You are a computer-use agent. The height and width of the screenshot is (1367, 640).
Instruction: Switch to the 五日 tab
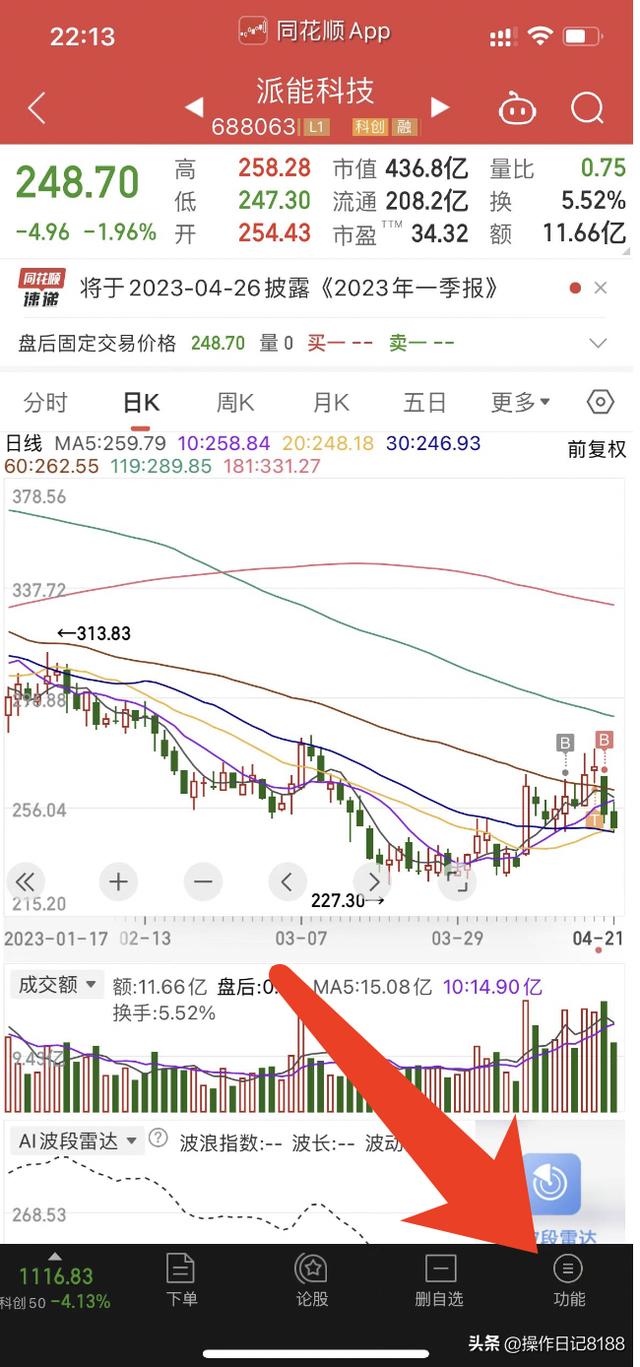tap(424, 403)
